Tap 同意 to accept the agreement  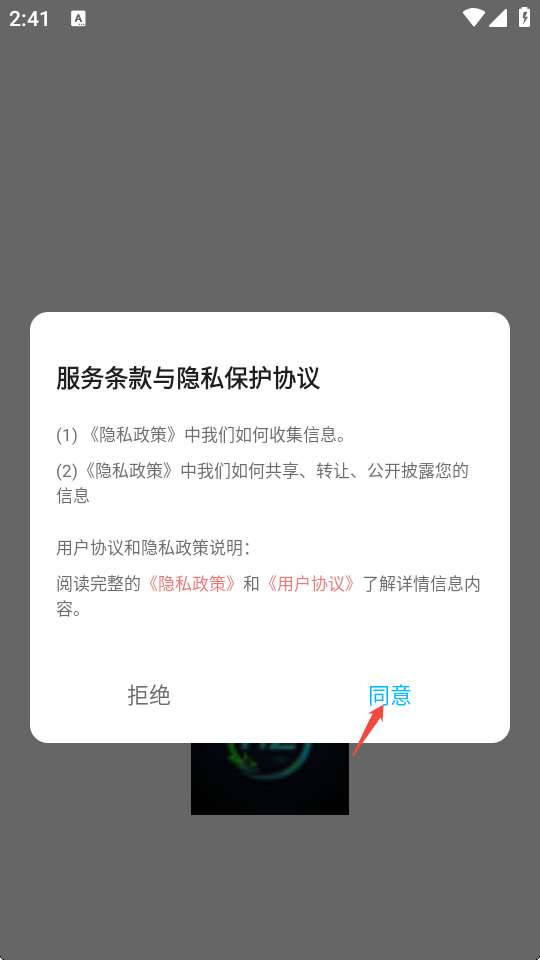click(x=389, y=695)
